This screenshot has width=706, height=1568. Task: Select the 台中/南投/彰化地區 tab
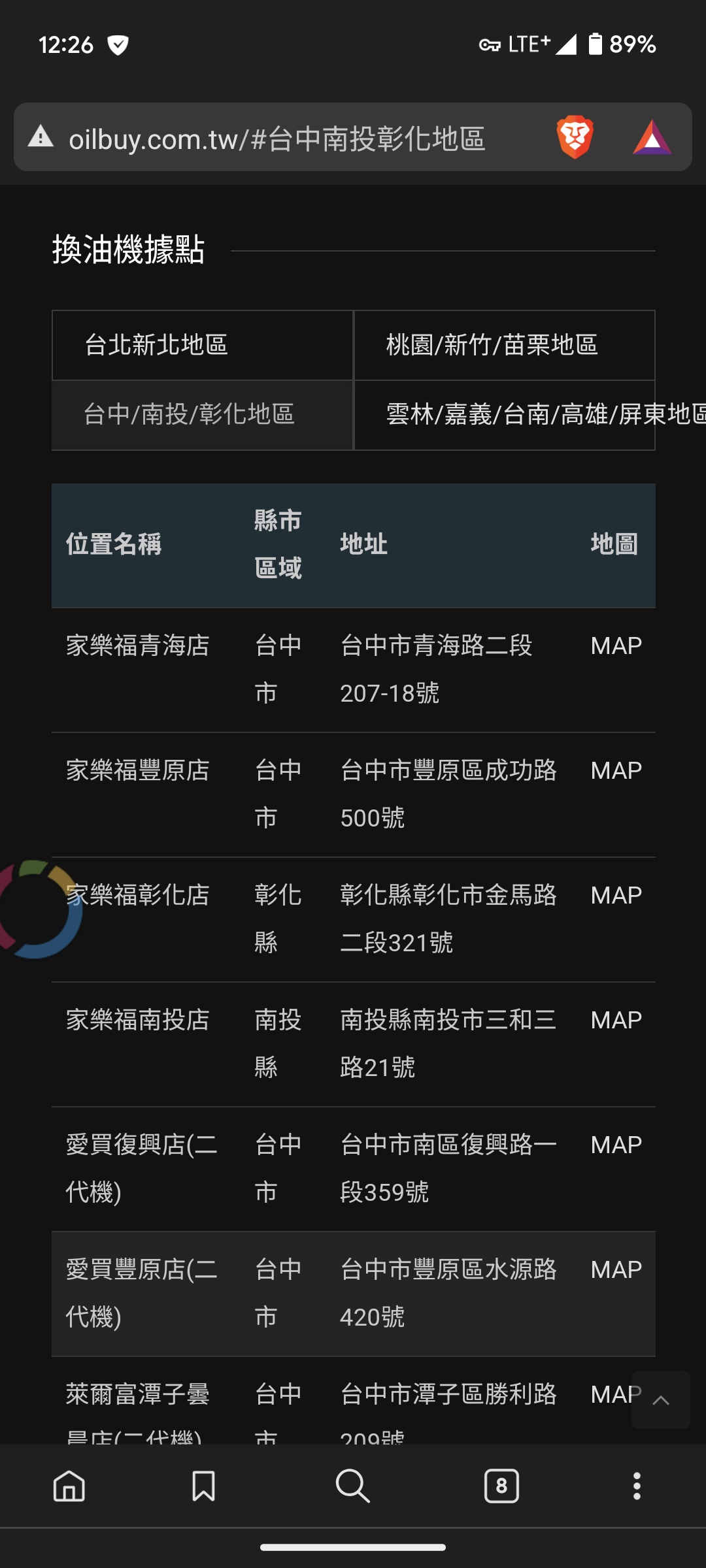(x=203, y=415)
